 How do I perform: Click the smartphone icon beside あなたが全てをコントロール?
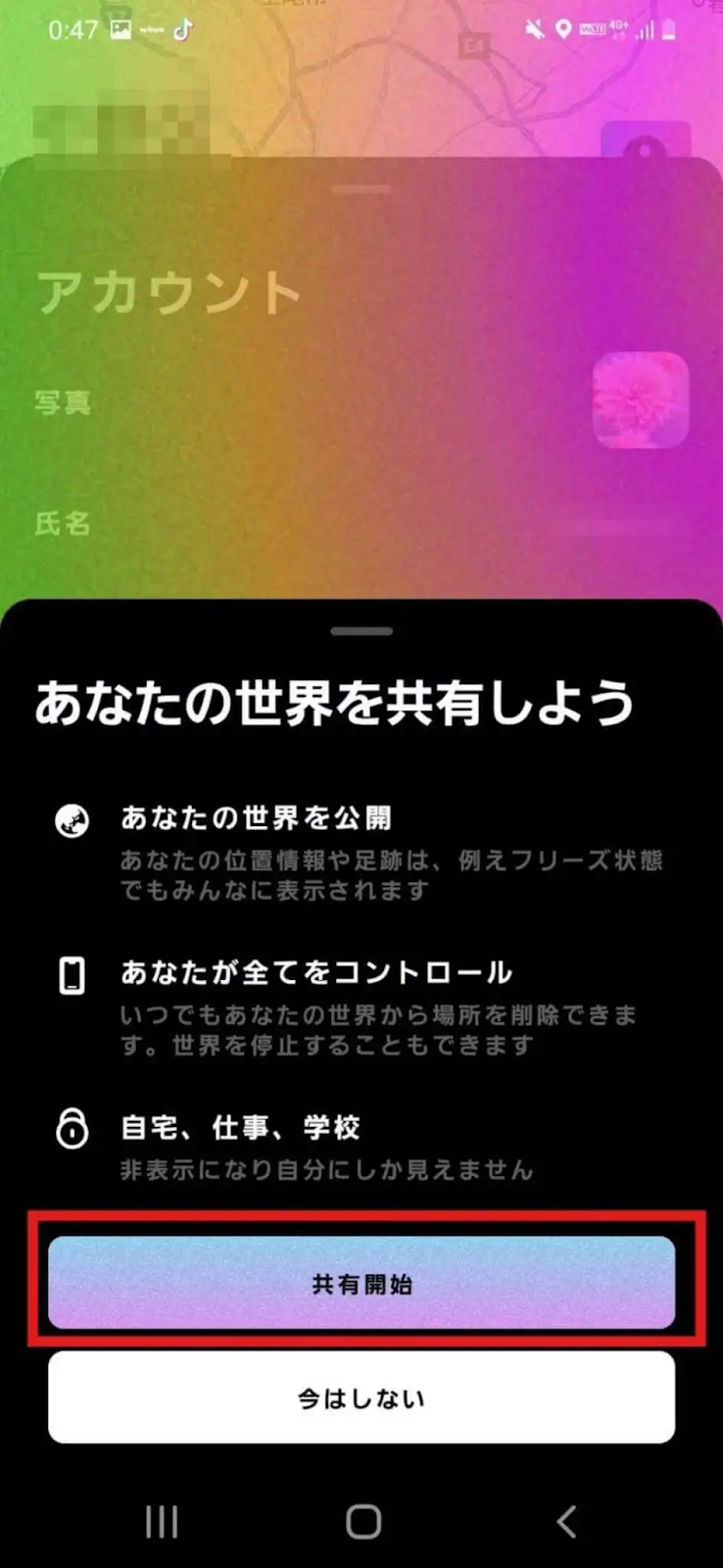tap(71, 974)
